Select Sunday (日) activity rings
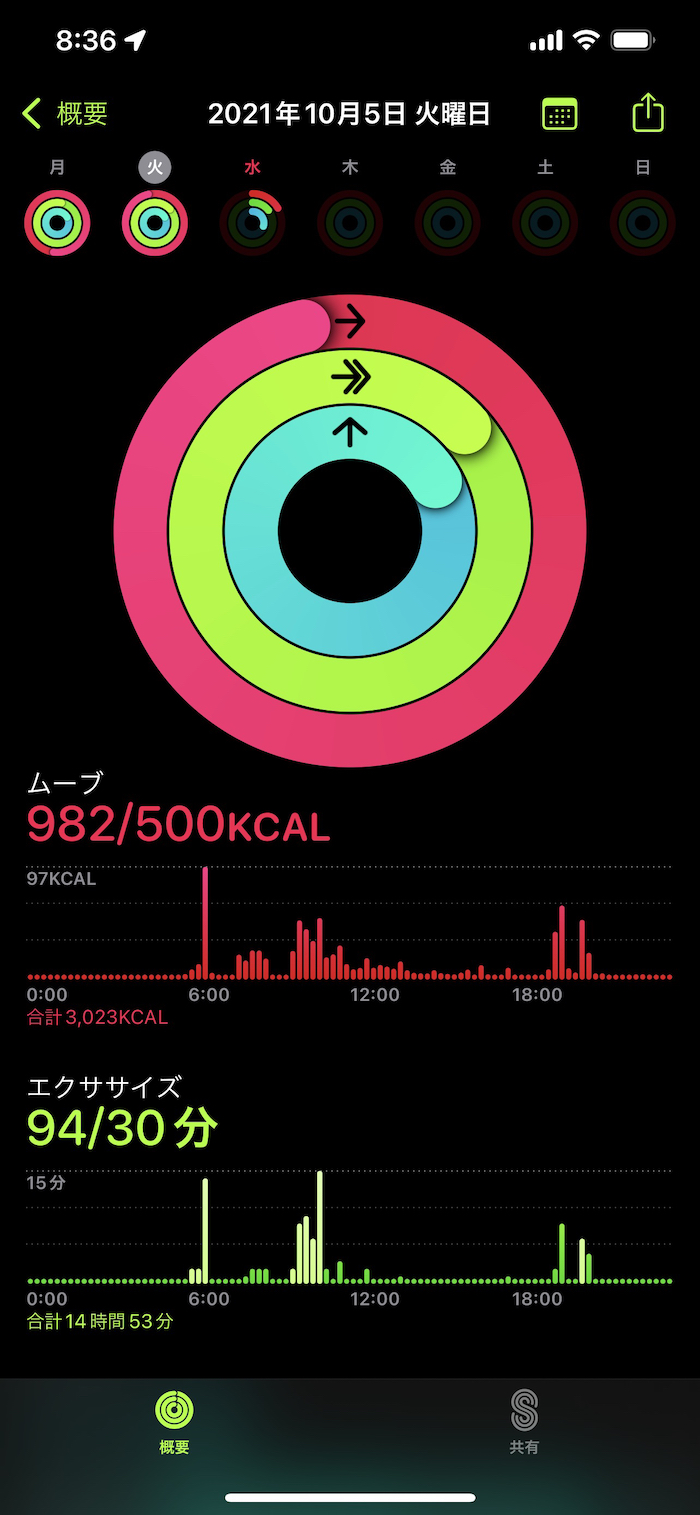This screenshot has height=1515, width=700. [642, 222]
